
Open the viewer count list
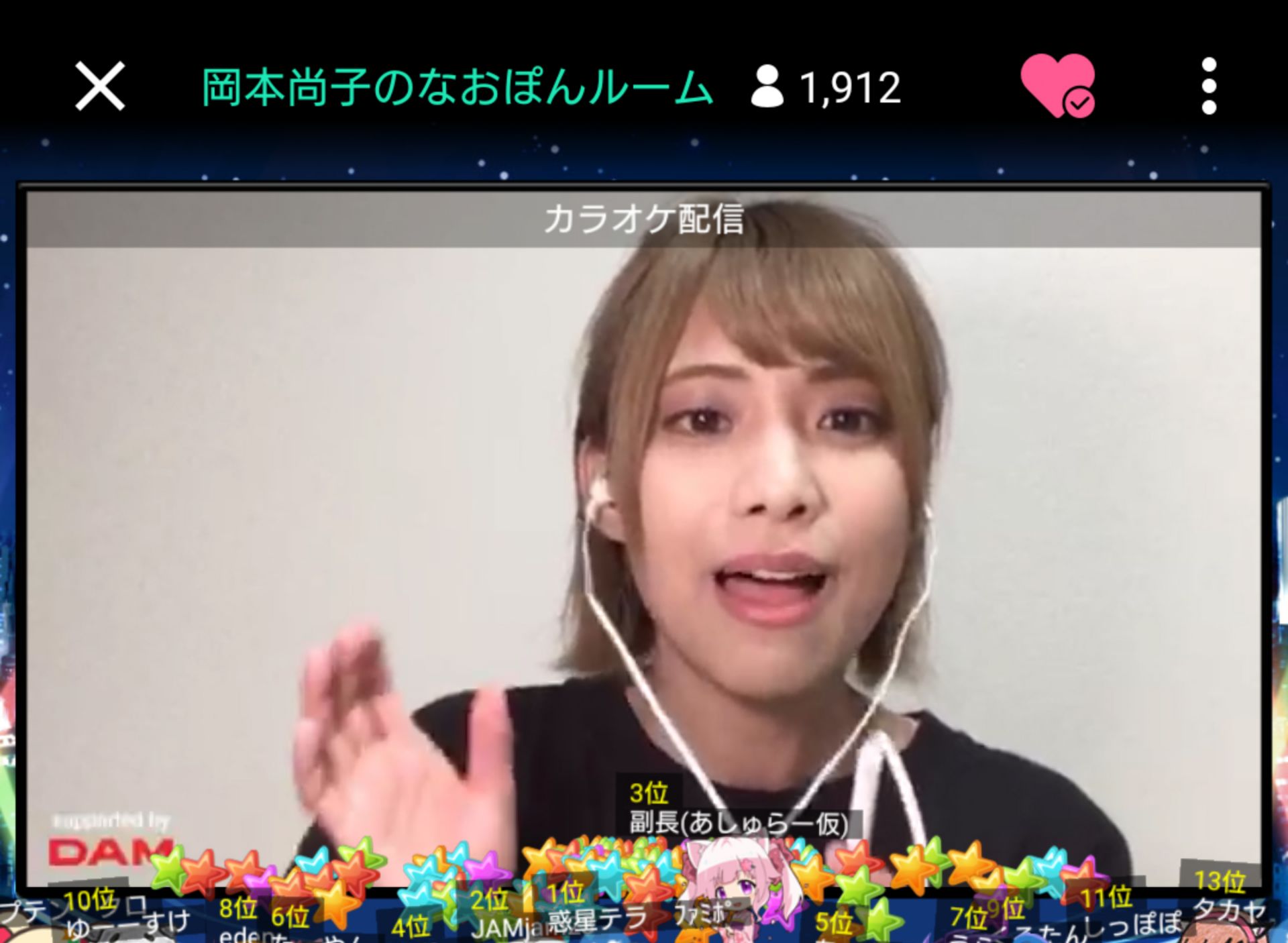click(x=826, y=87)
